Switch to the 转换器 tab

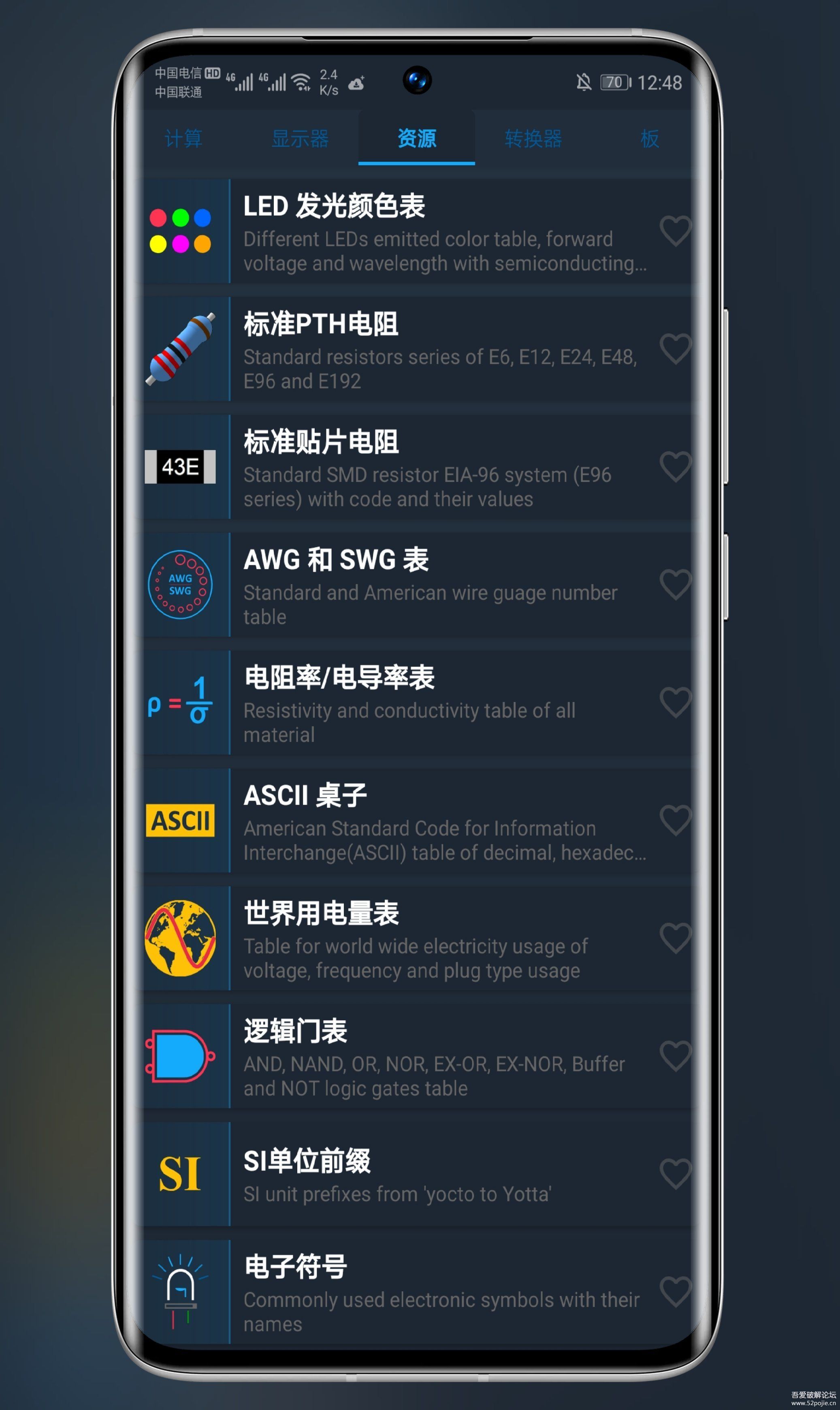[x=533, y=139]
